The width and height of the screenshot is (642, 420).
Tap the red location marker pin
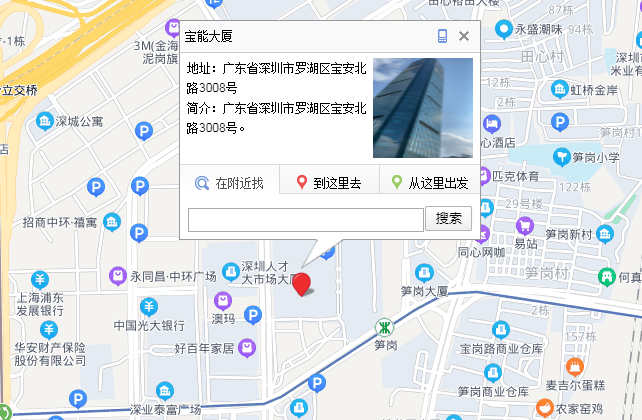(303, 281)
